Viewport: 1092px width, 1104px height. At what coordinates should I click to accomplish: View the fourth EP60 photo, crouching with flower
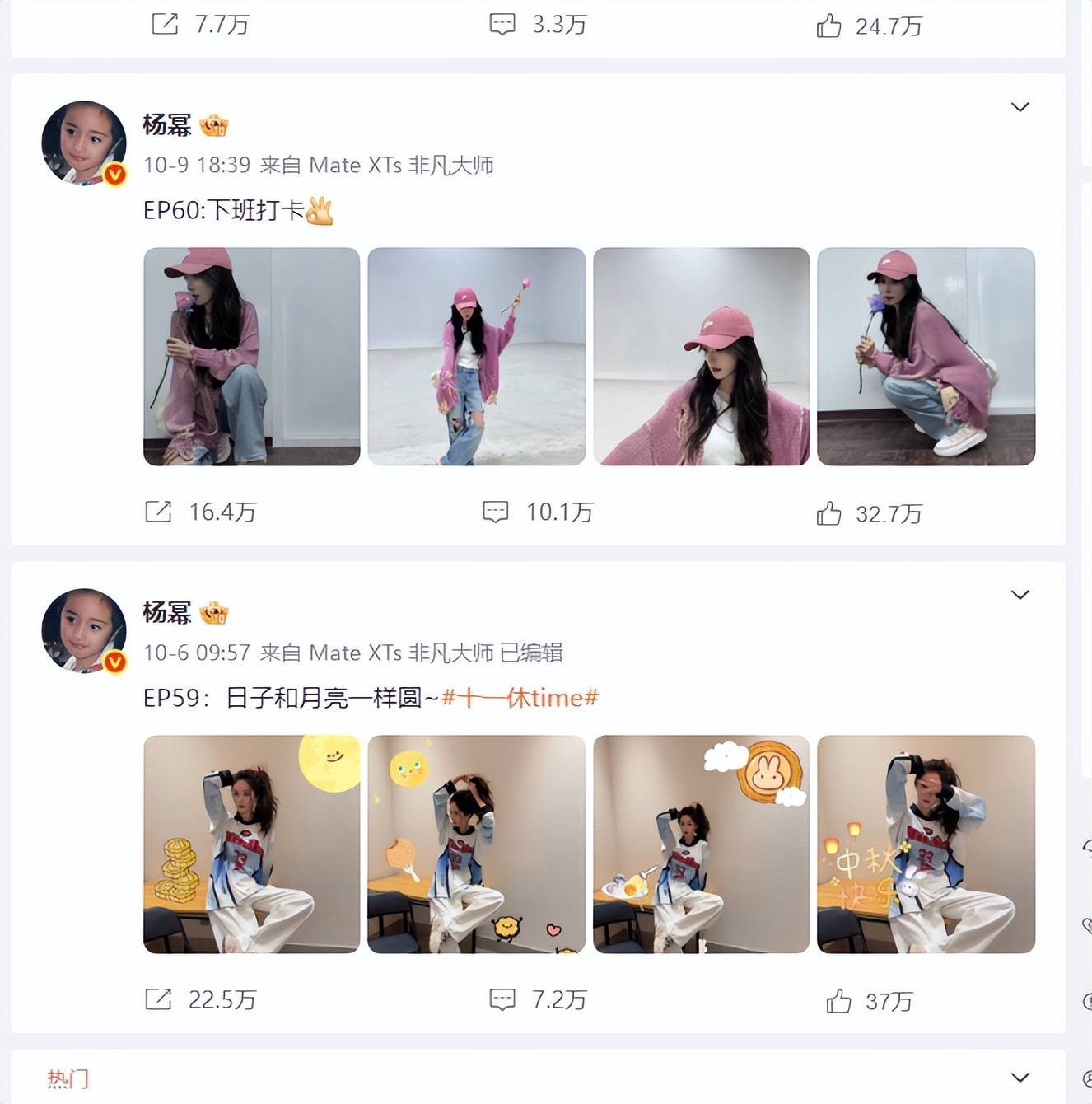[x=926, y=357]
